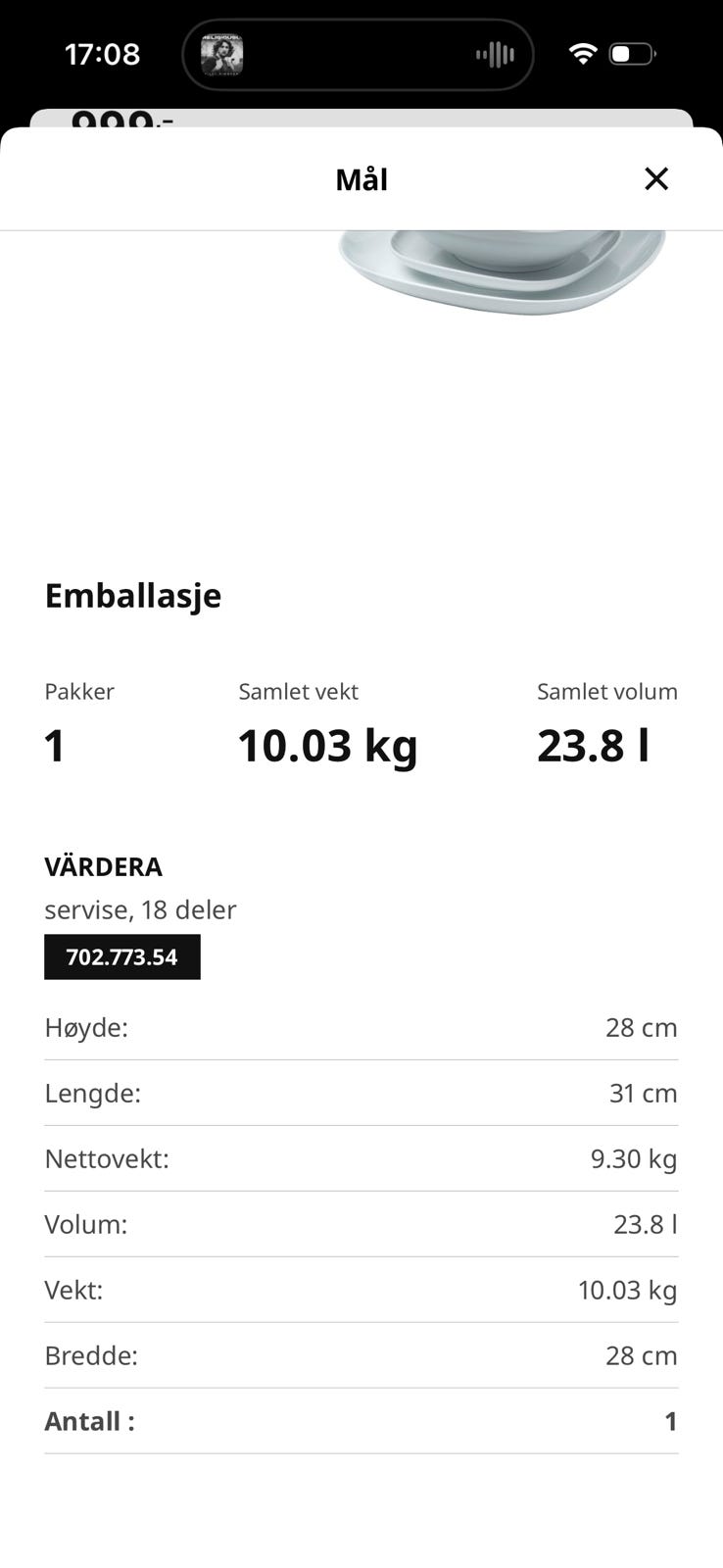Open Wi-Fi status from the status bar
723x1568 pixels.
(583, 54)
